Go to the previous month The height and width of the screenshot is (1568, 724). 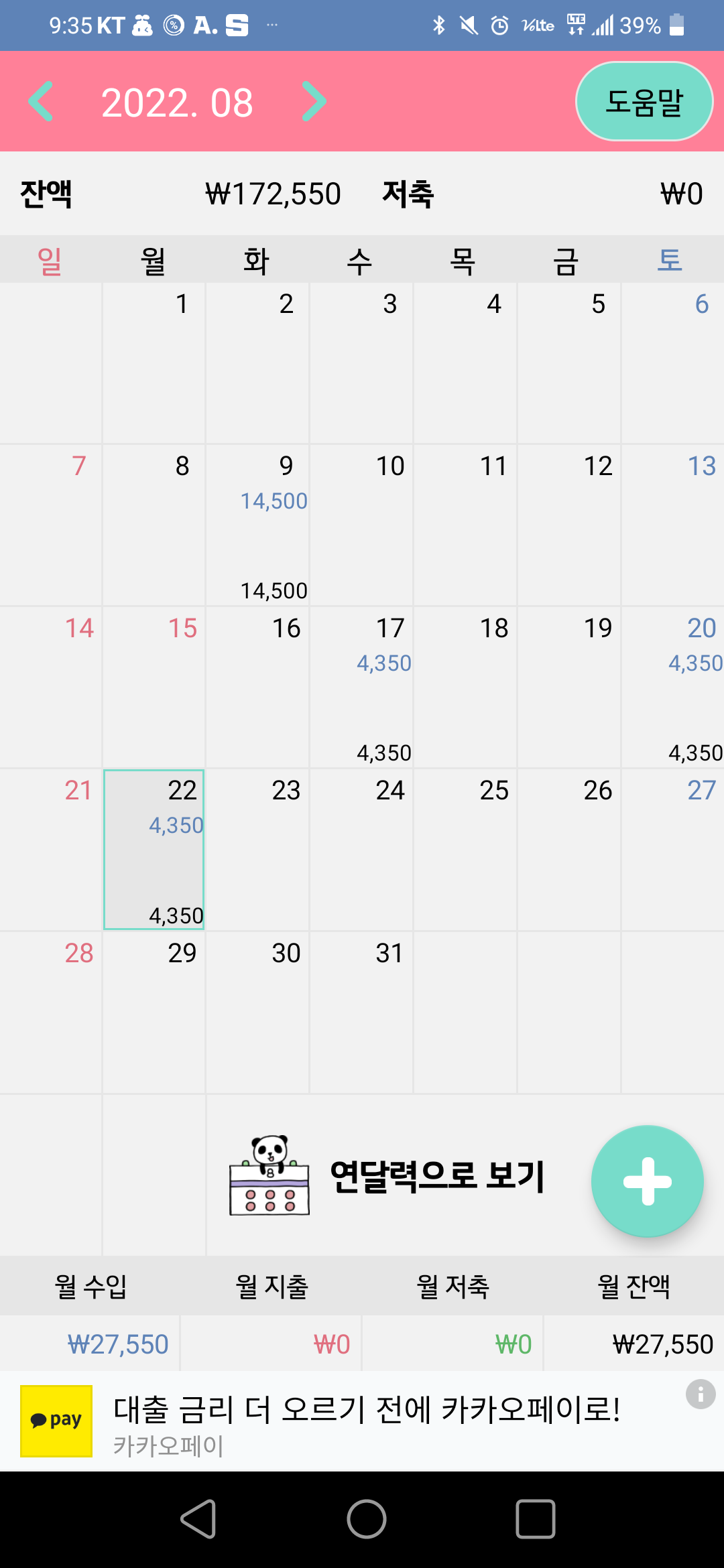coord(41,101)
